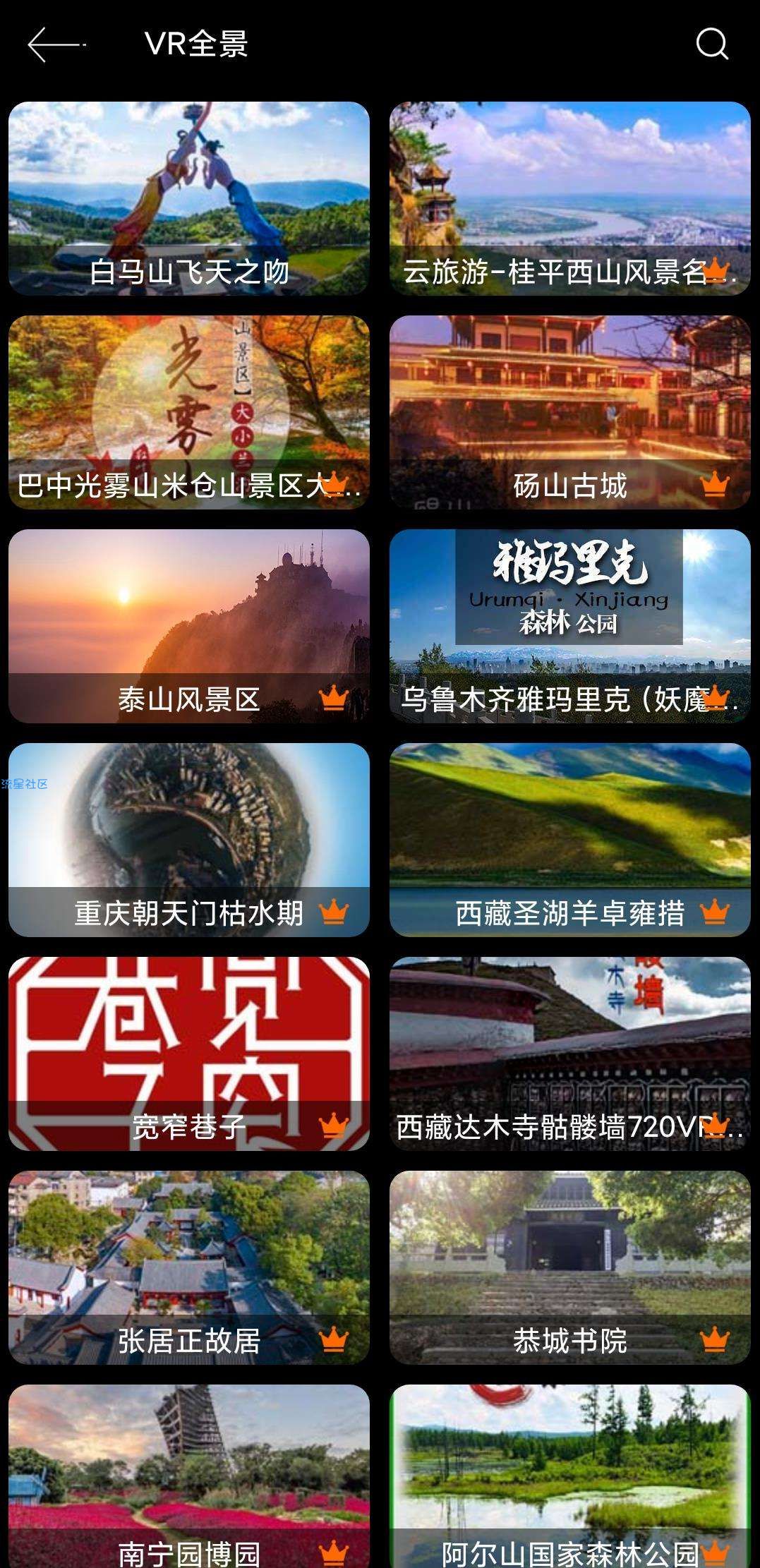Open the 巴中光雾山米仓山景区 card

point(189,412)
